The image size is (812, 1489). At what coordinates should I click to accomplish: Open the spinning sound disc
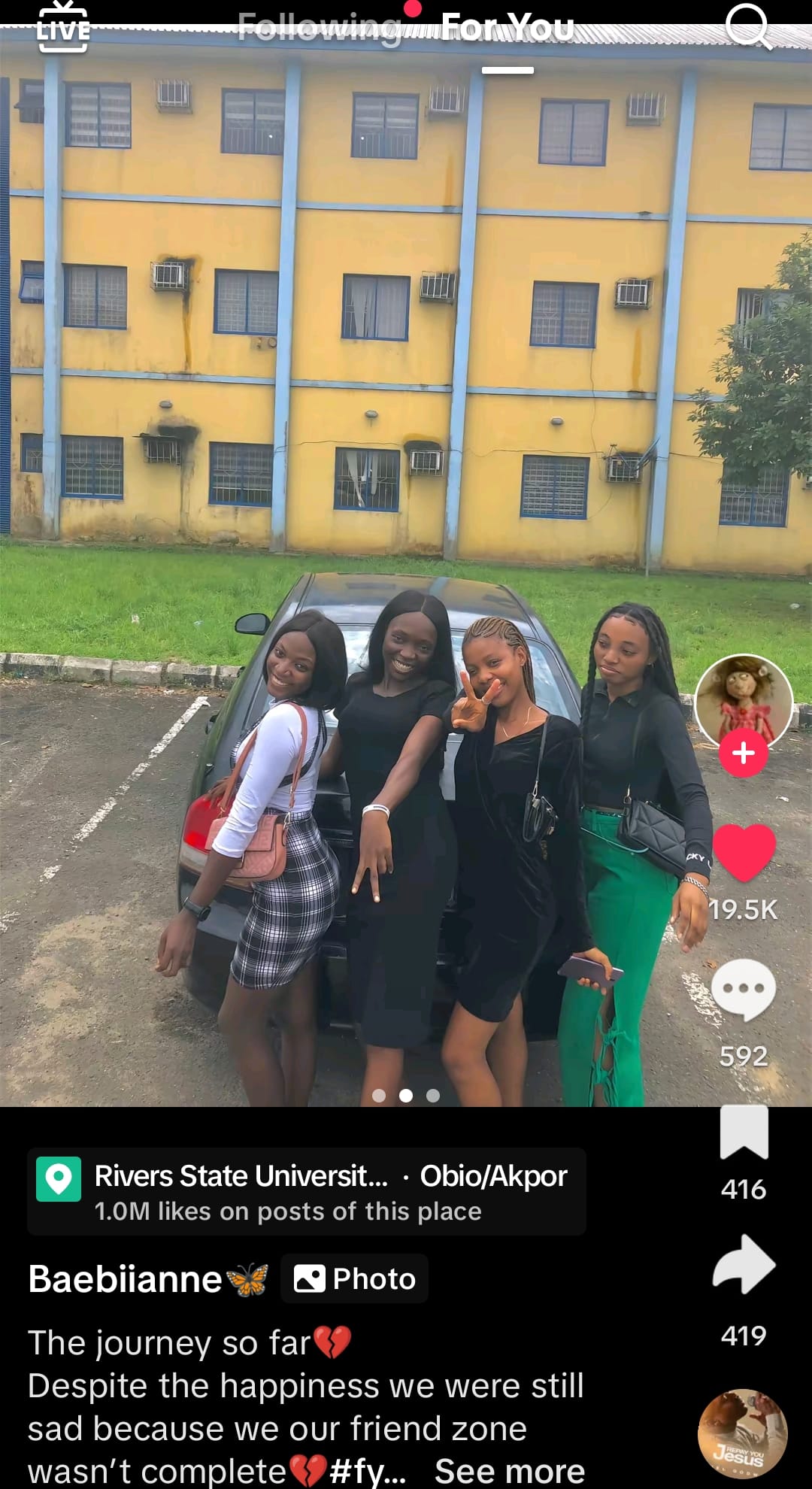[x=742, y=1433]
